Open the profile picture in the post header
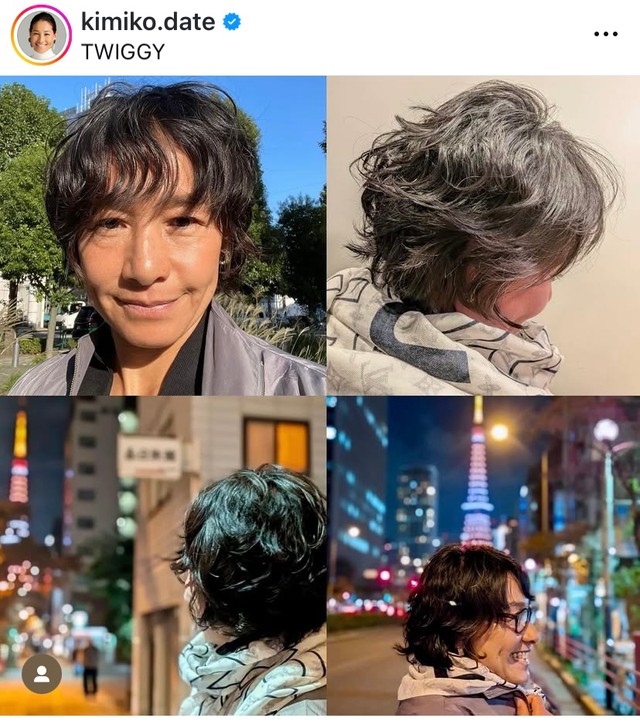Screen dimensions: 640x728 click(x=41, y=35)
